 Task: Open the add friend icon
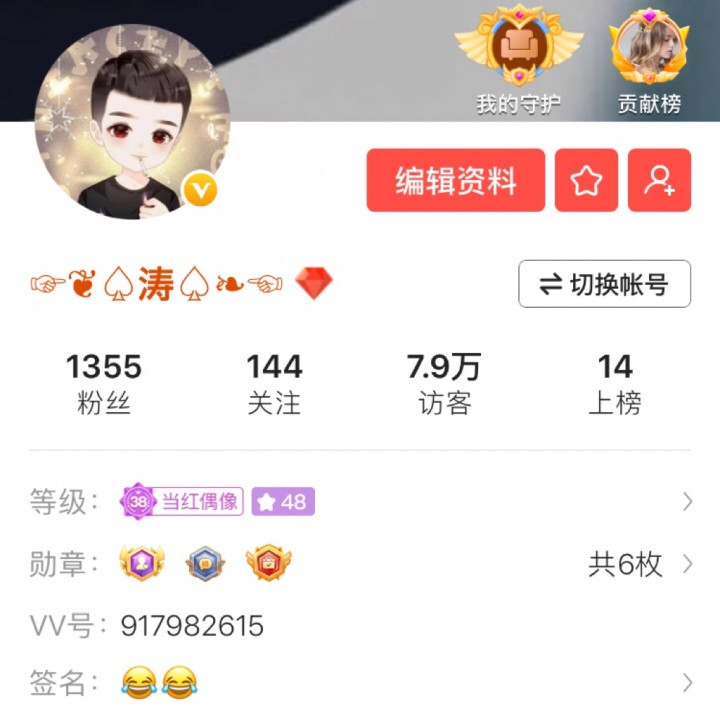coord(659,181)
